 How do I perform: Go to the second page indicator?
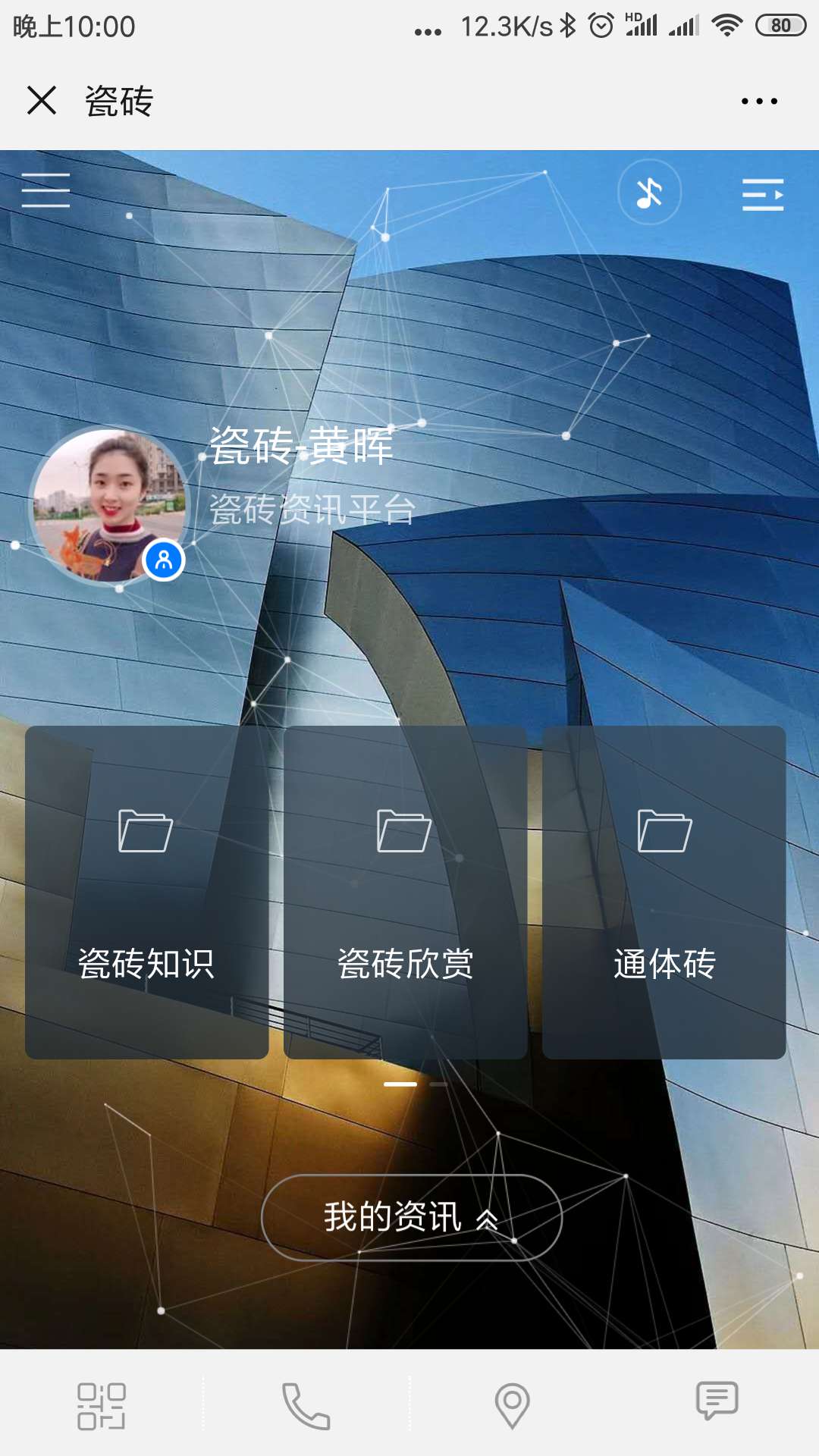point(438,1084)
